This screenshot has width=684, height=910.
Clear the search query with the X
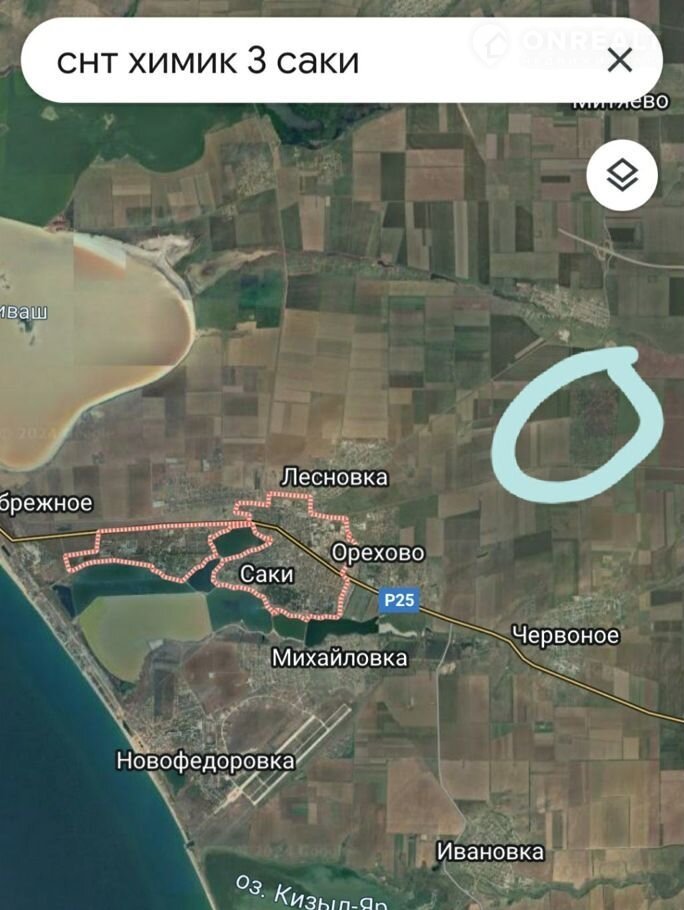(620, 61)
